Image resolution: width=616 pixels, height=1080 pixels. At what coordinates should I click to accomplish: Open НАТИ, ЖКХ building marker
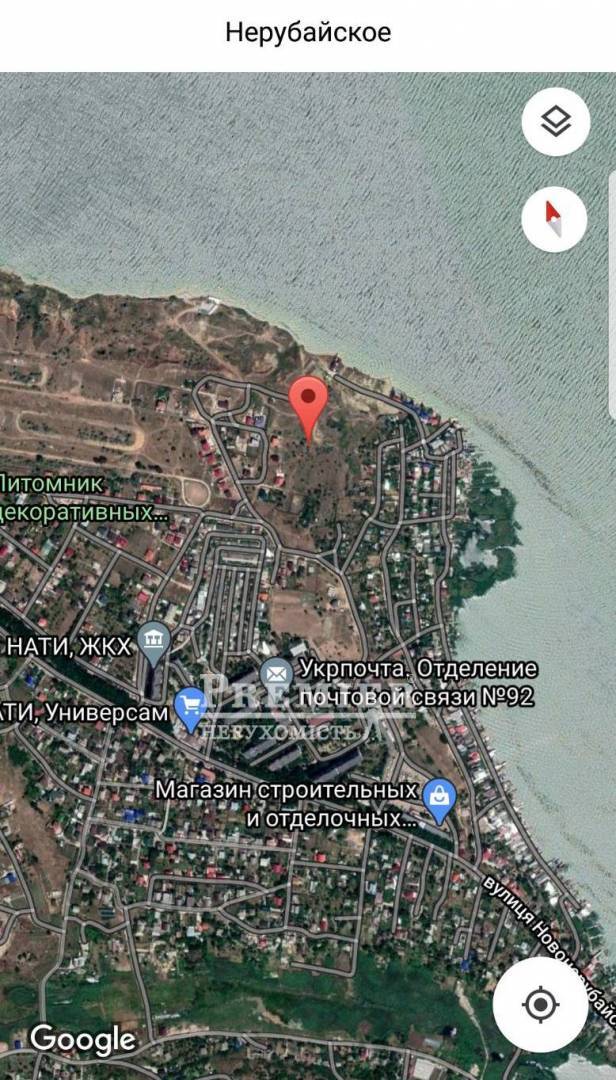(x=153, y=644)
